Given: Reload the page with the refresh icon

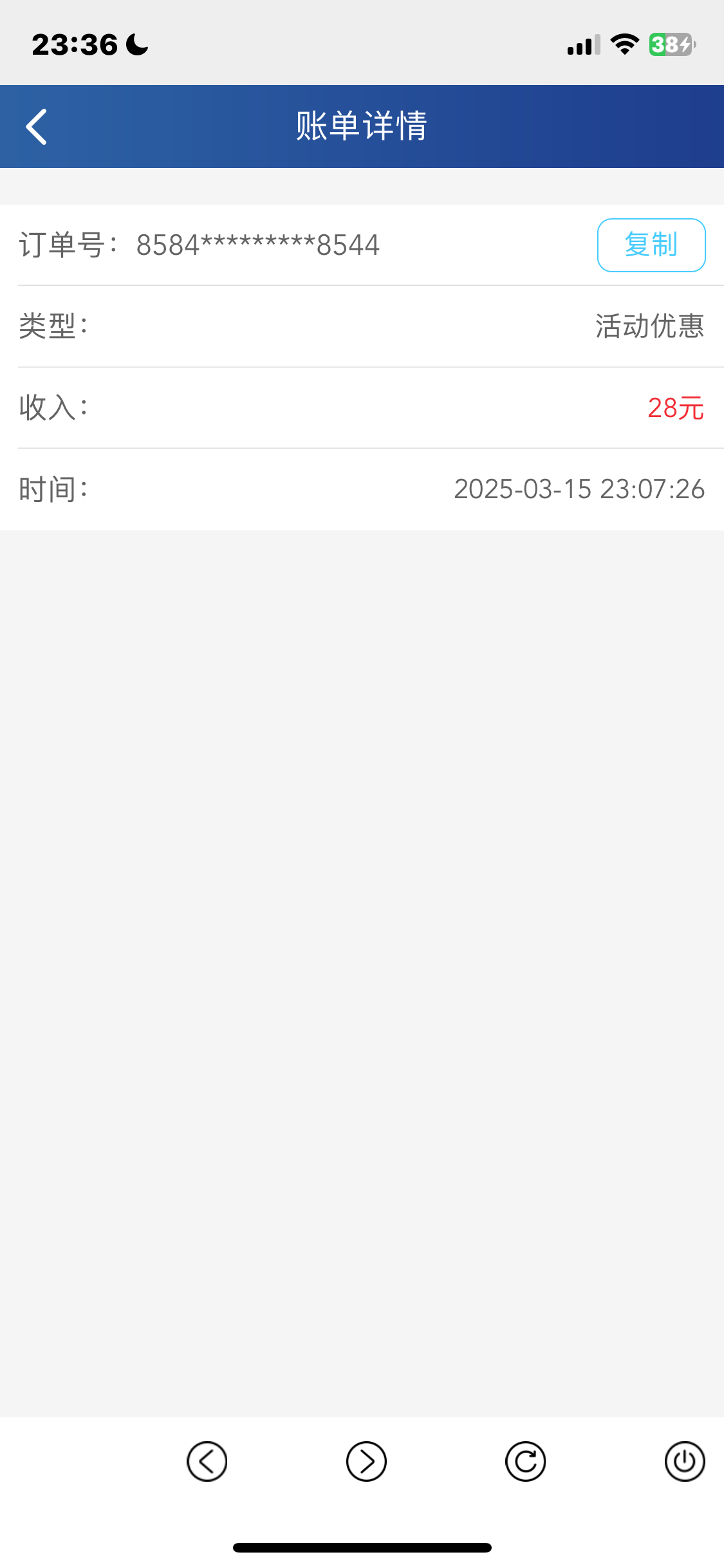Looking at the screenshot, I should 525,1461.
